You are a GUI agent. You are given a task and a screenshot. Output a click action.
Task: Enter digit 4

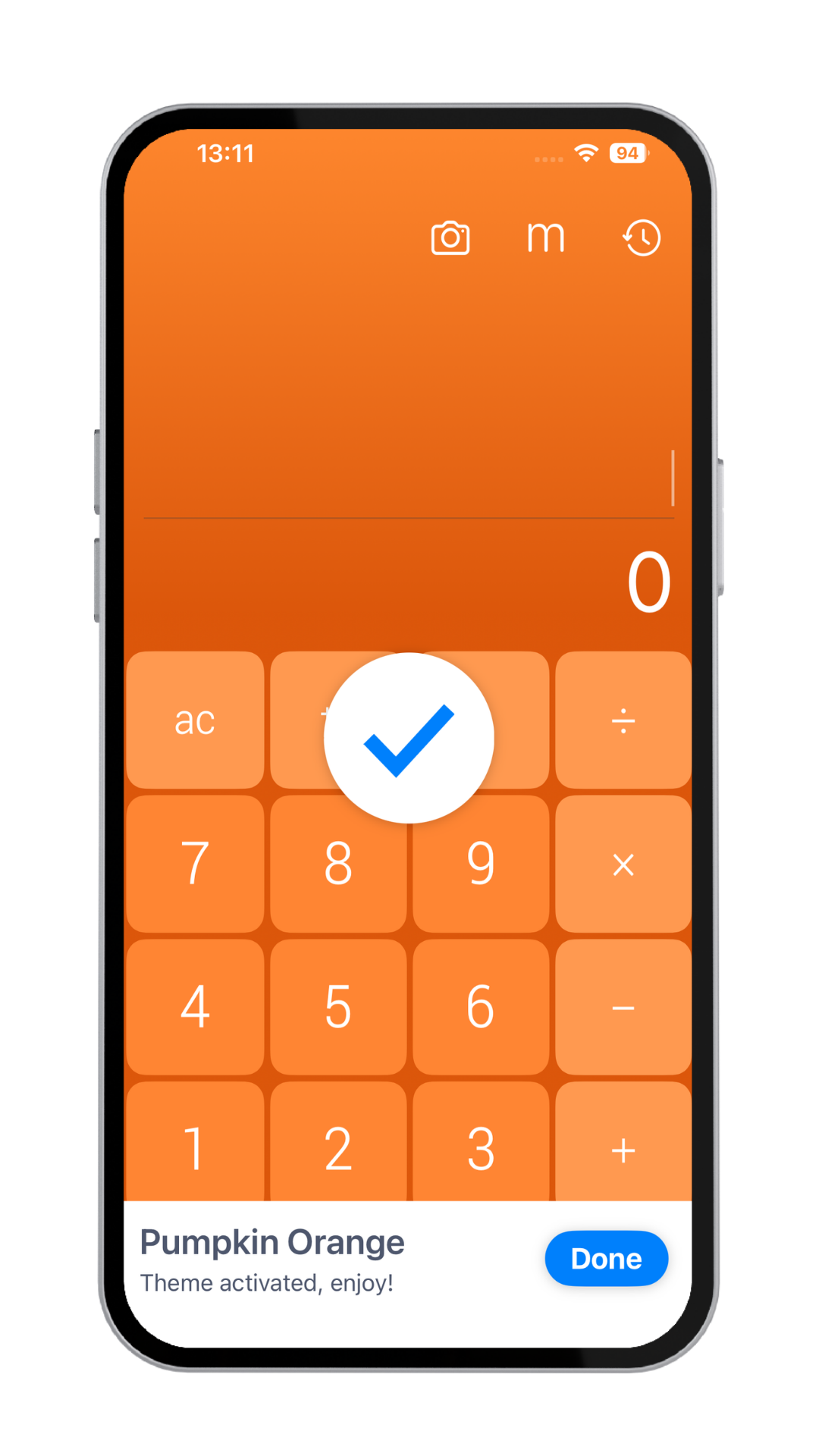[195, 1008]
